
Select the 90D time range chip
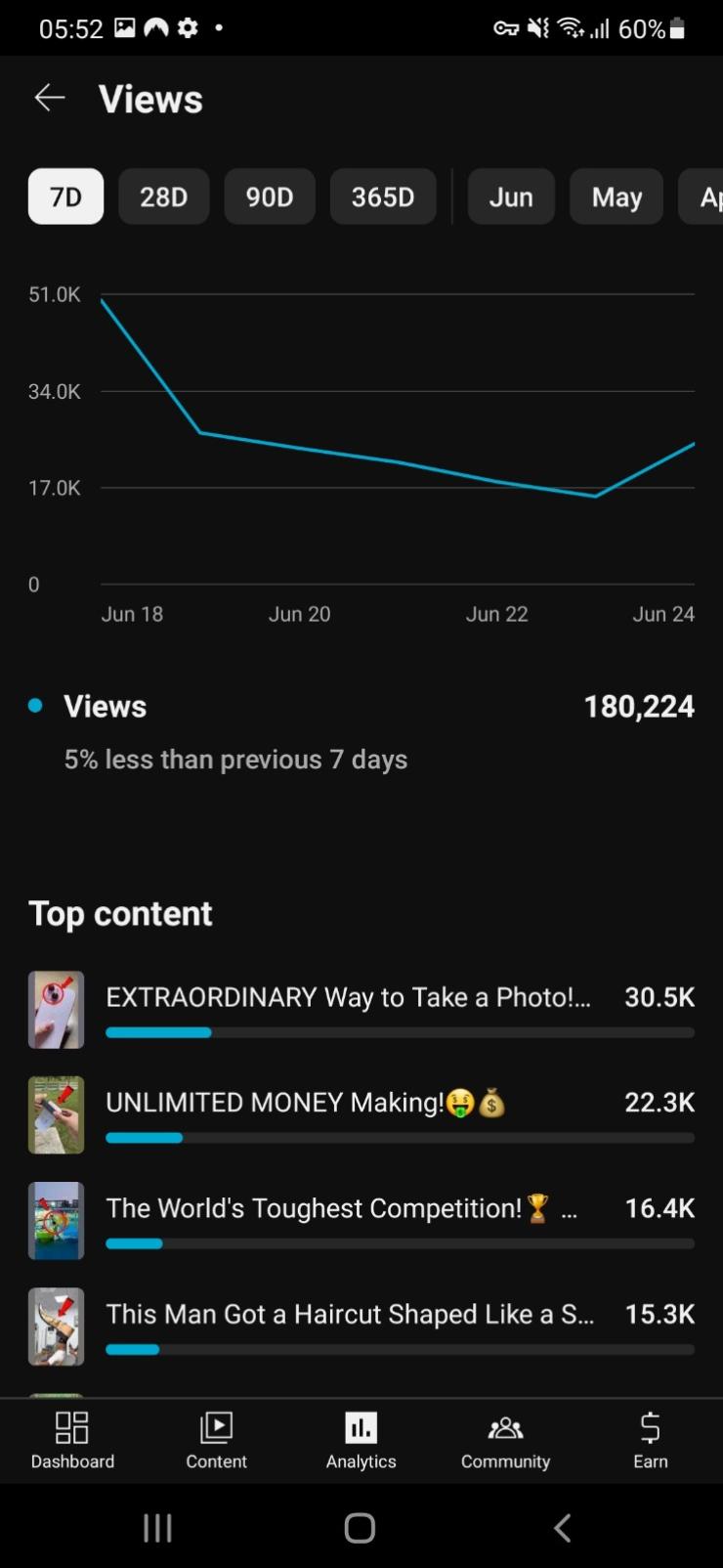[269, 196]
